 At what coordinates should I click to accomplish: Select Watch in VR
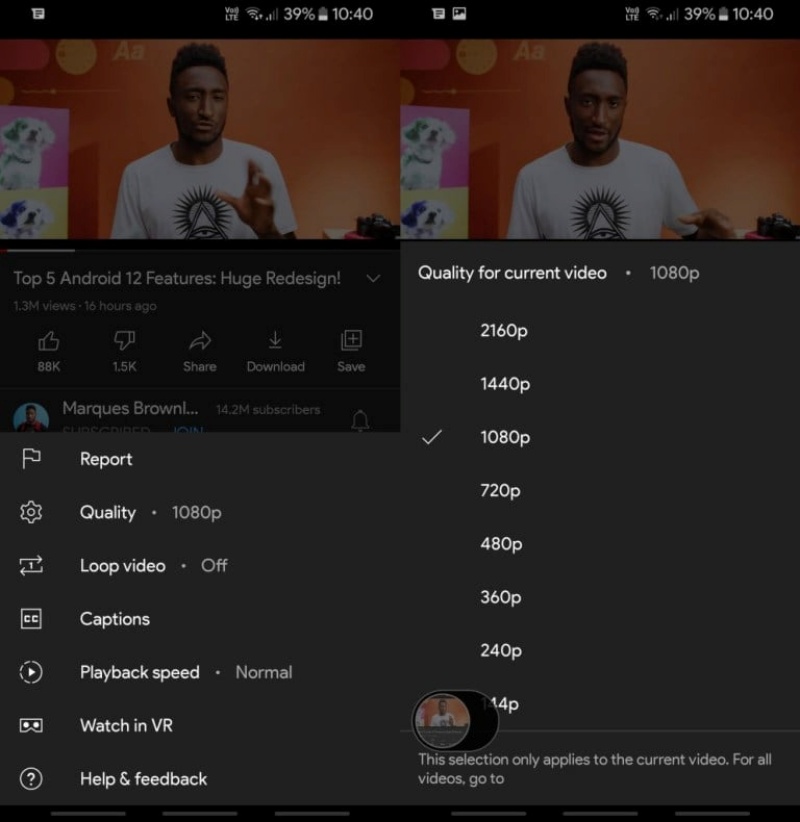point(126,726)
